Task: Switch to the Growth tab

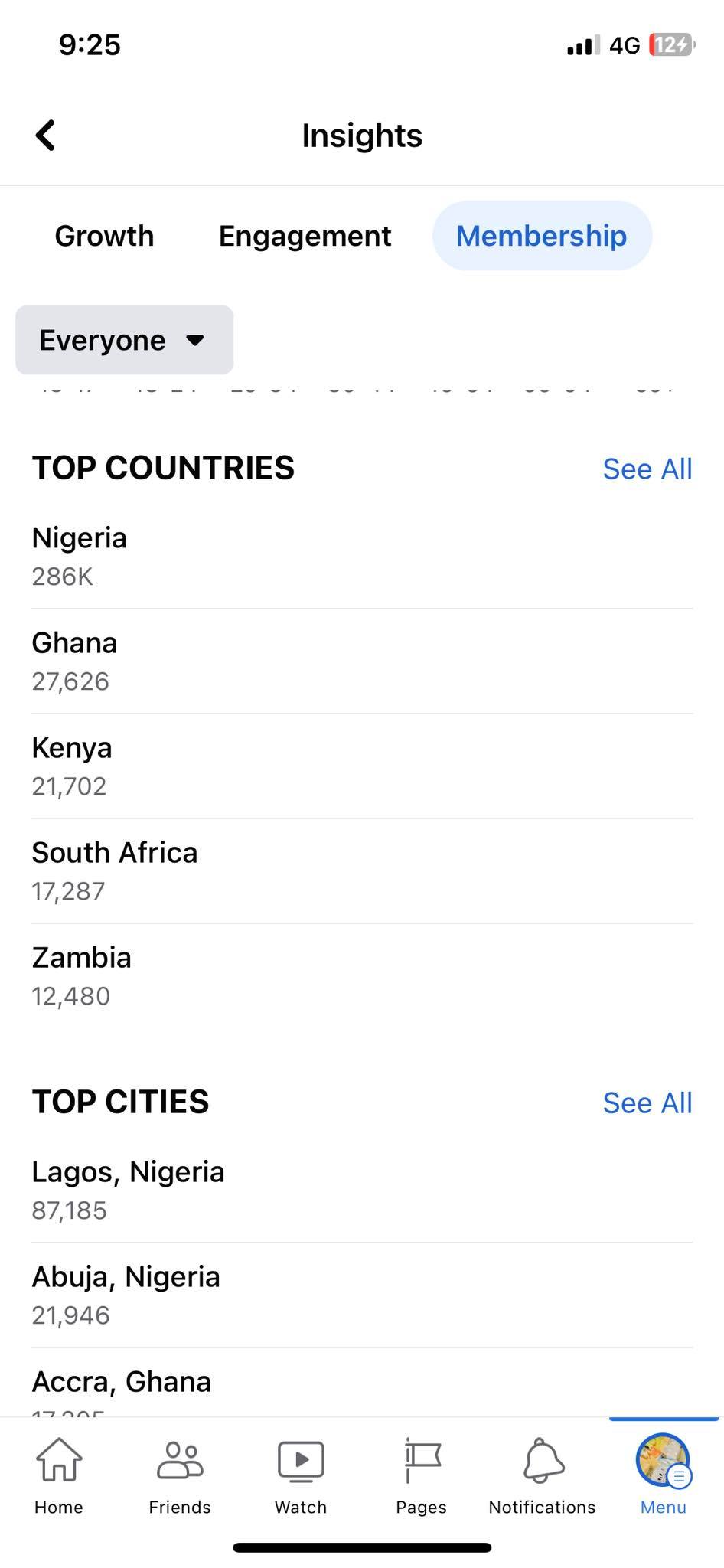Action: point(104,236)
